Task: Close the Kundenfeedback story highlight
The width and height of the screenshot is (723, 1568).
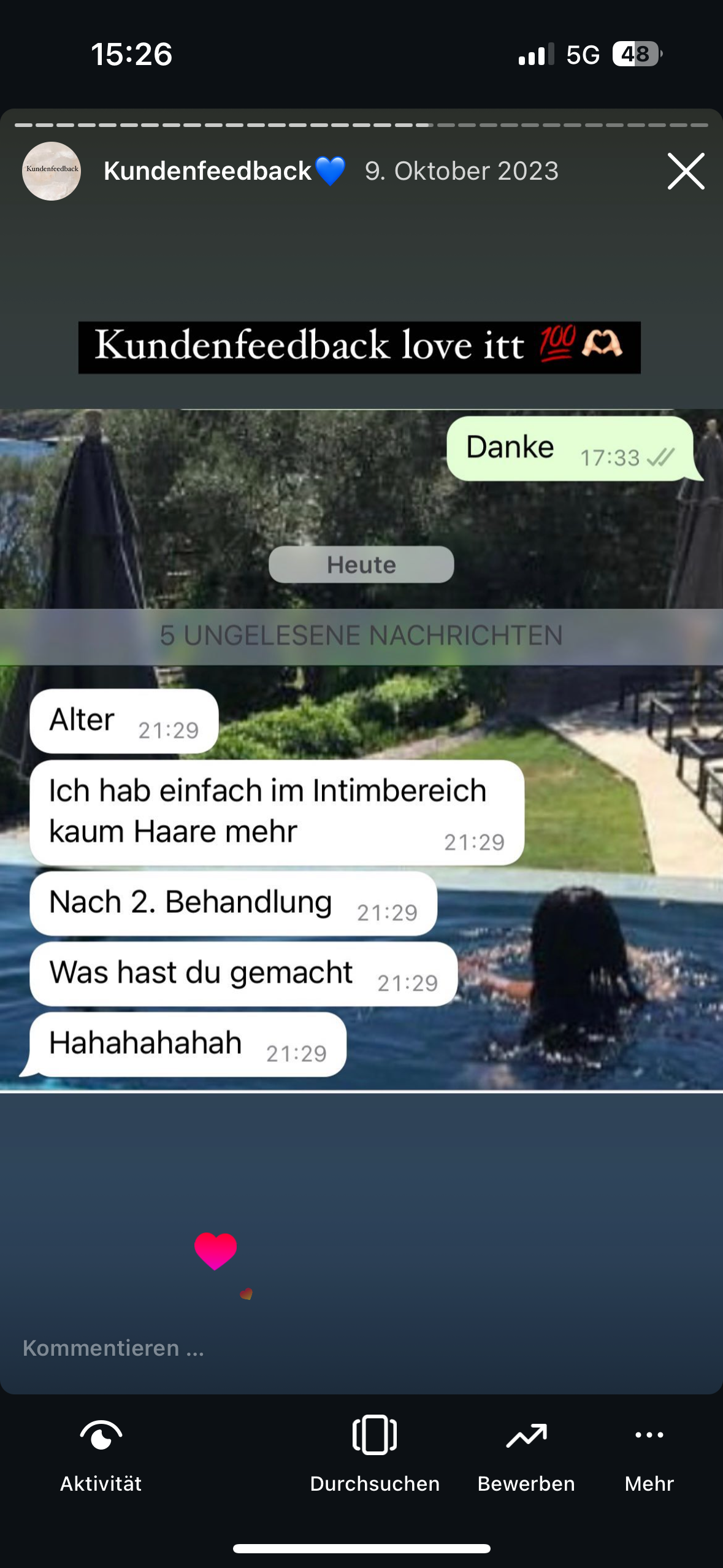Action: [686, 171]
